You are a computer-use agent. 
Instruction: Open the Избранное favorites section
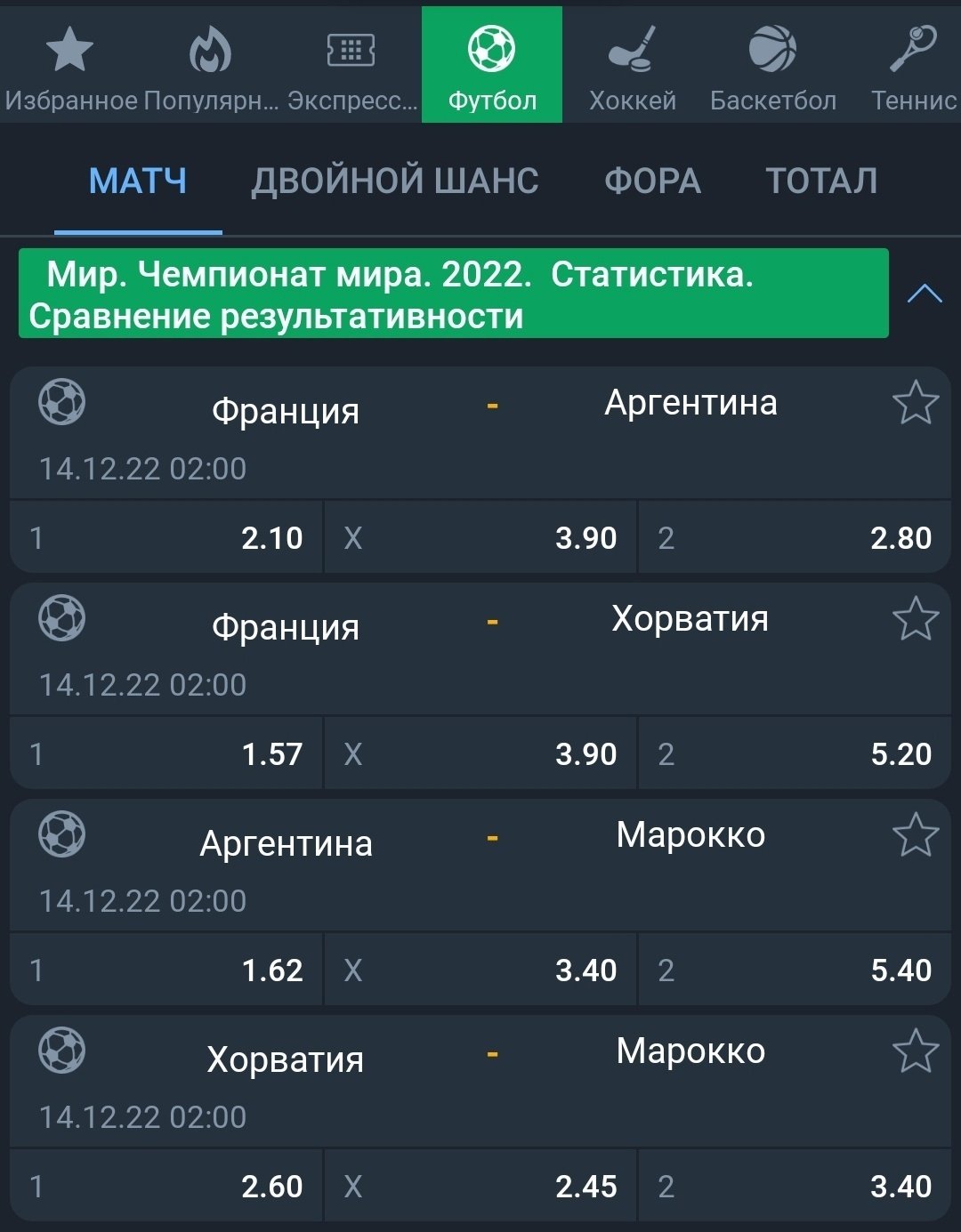click(70, 65)
